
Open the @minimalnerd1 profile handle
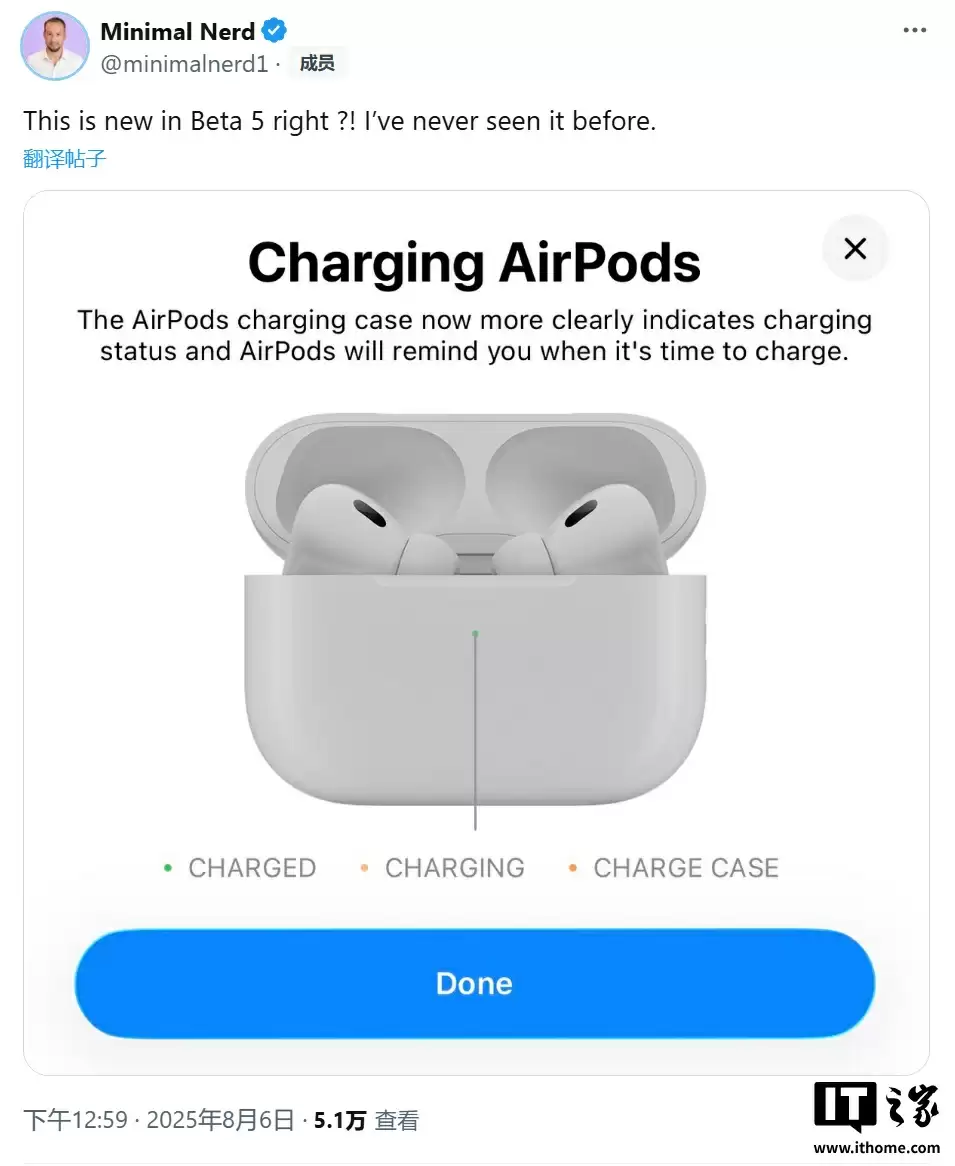184,64
